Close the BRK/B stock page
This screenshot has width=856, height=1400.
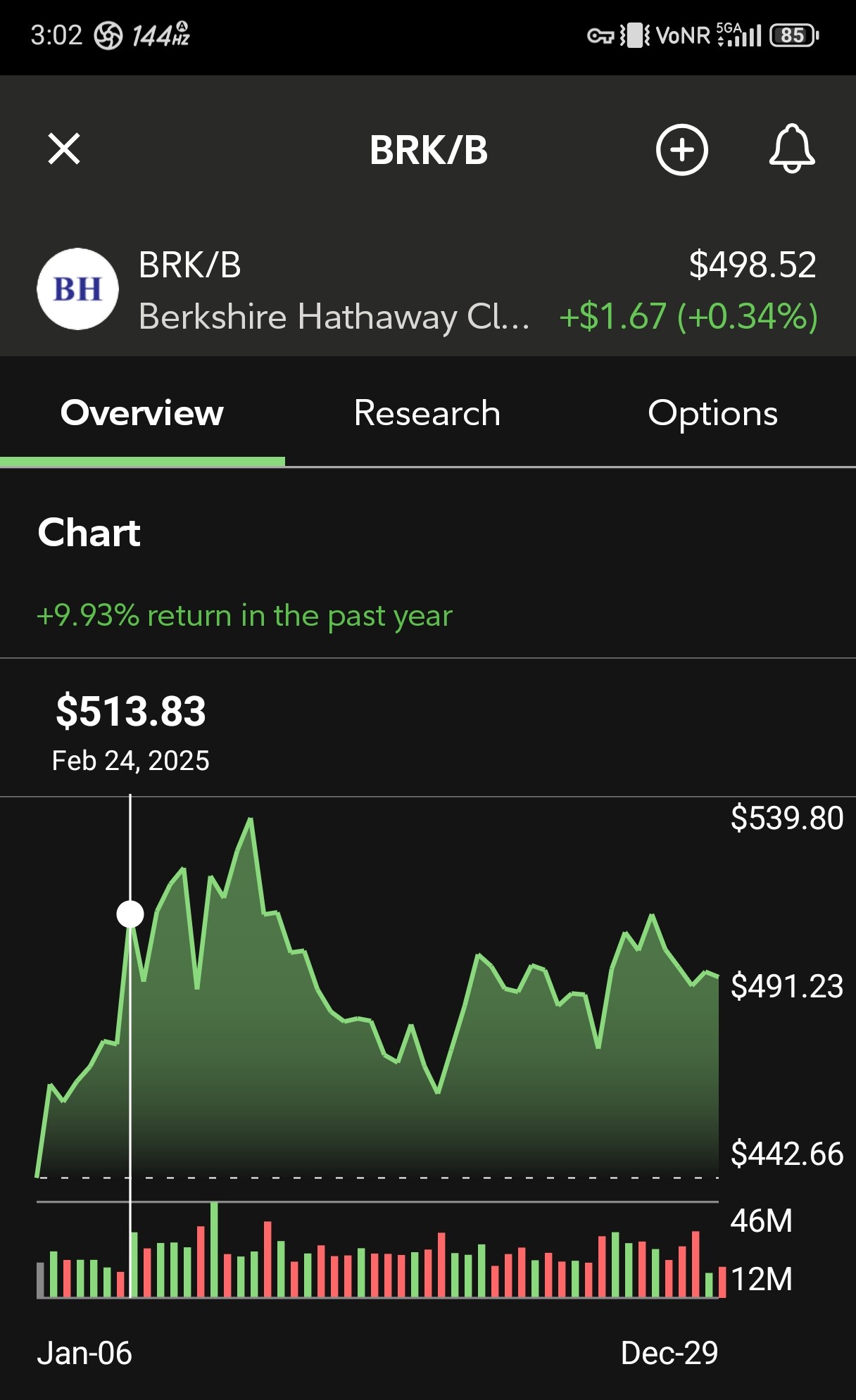(64, 149)
